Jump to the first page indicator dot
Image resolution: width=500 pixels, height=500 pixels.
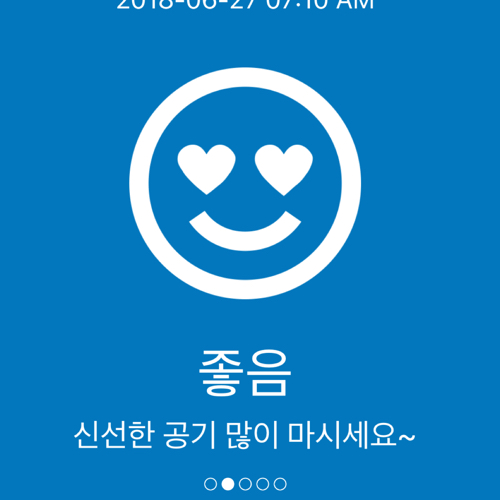[x=210, y=484]
